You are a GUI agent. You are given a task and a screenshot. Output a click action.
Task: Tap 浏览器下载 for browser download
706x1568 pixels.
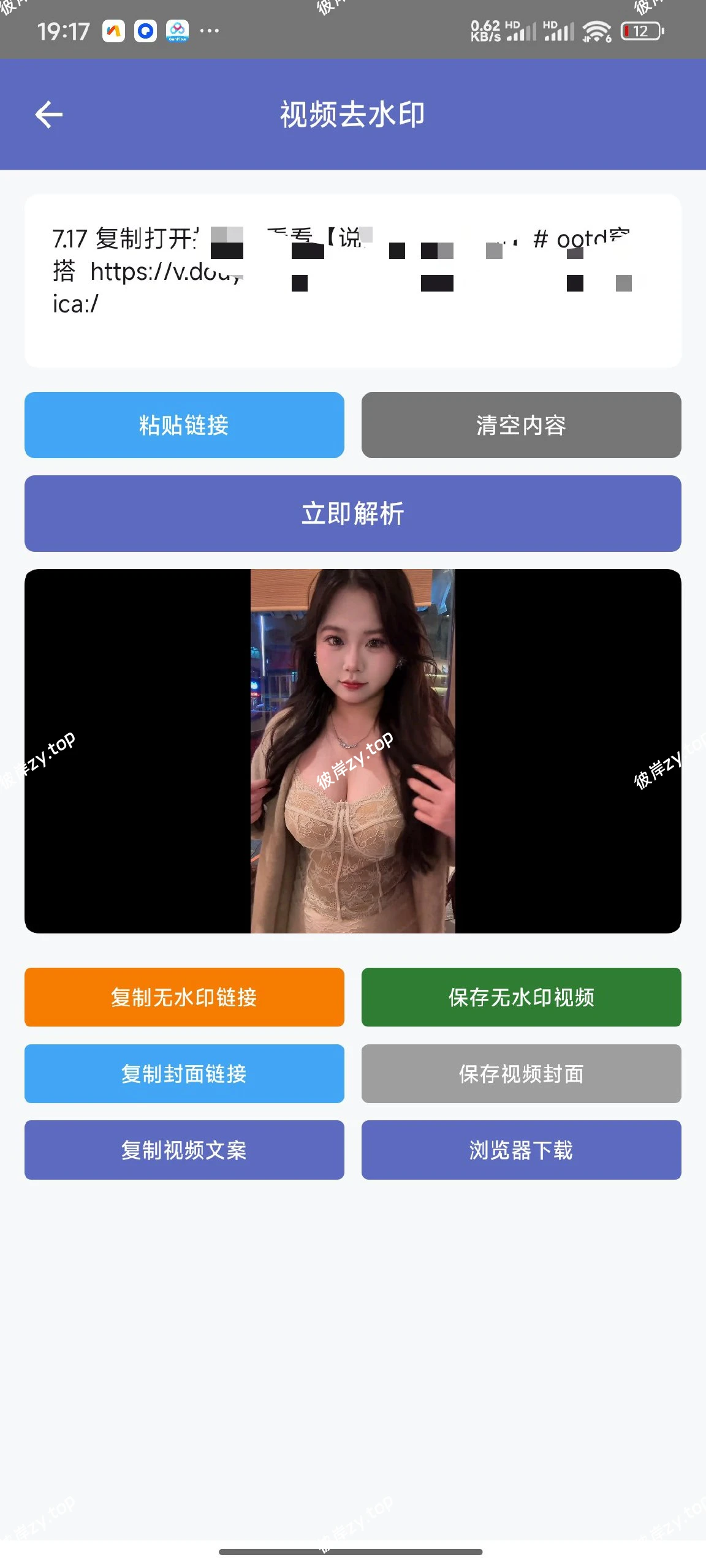pos(522,1150)
